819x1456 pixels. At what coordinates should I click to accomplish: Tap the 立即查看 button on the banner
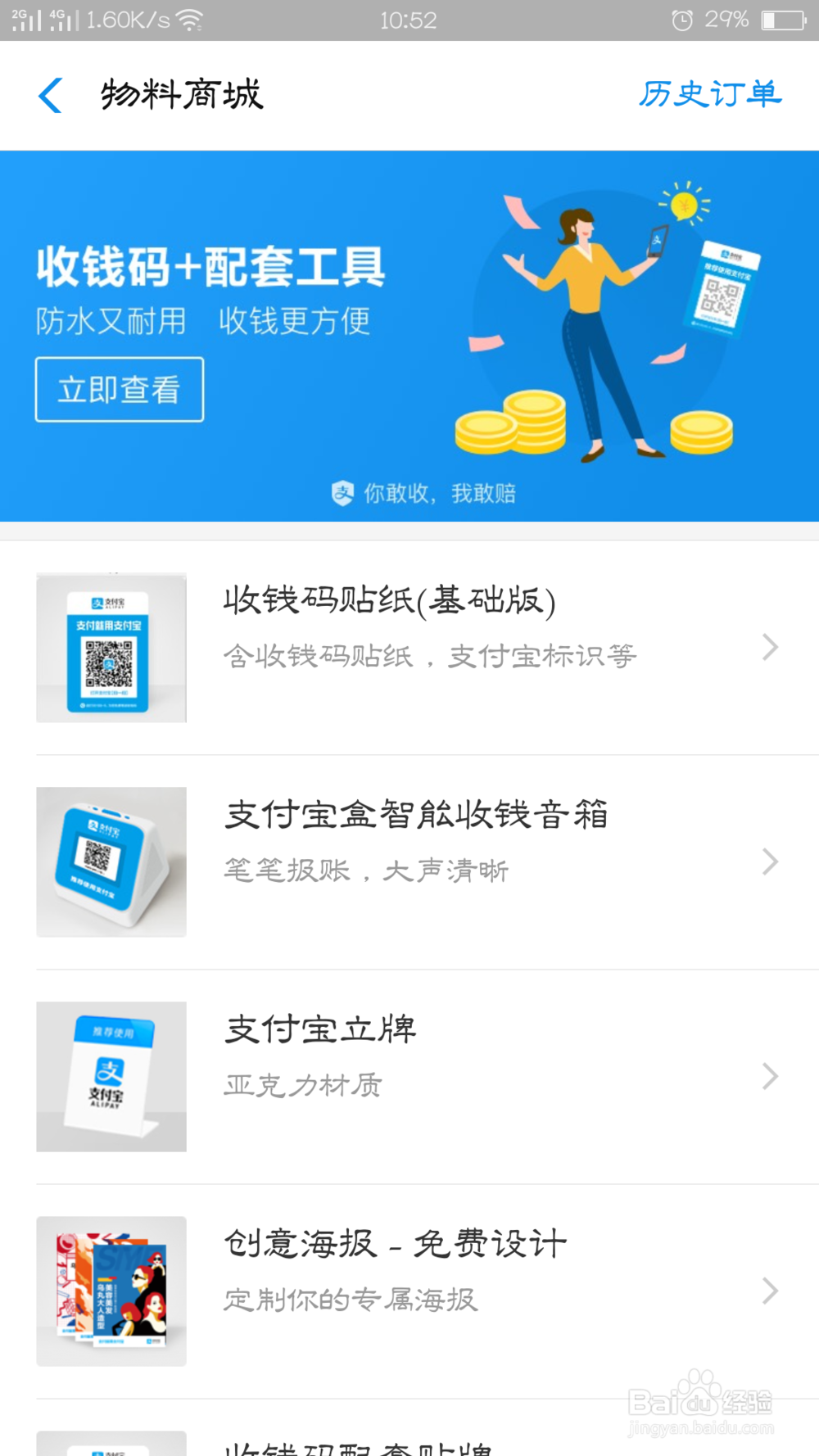point(119,390)
